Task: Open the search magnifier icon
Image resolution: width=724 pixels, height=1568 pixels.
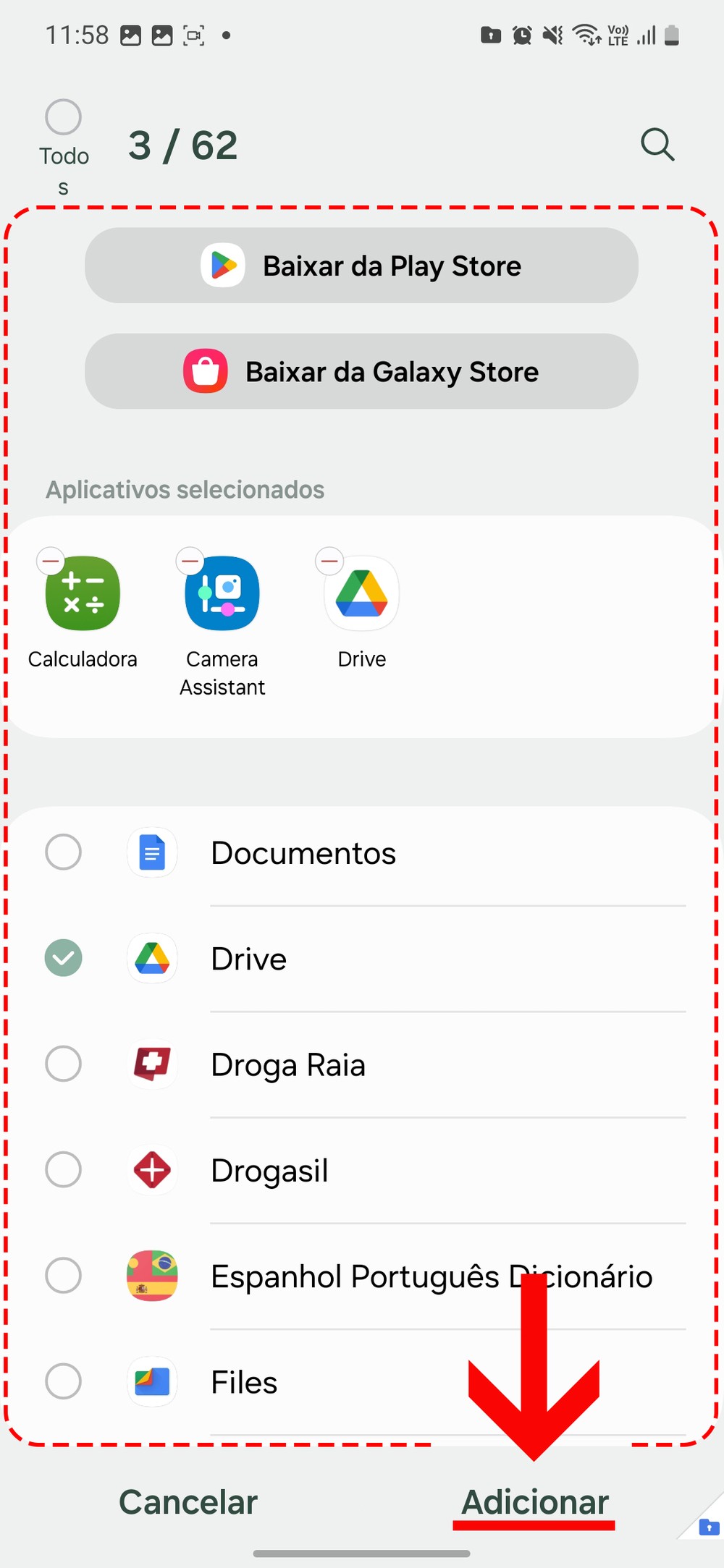Action: click(657, 145)
